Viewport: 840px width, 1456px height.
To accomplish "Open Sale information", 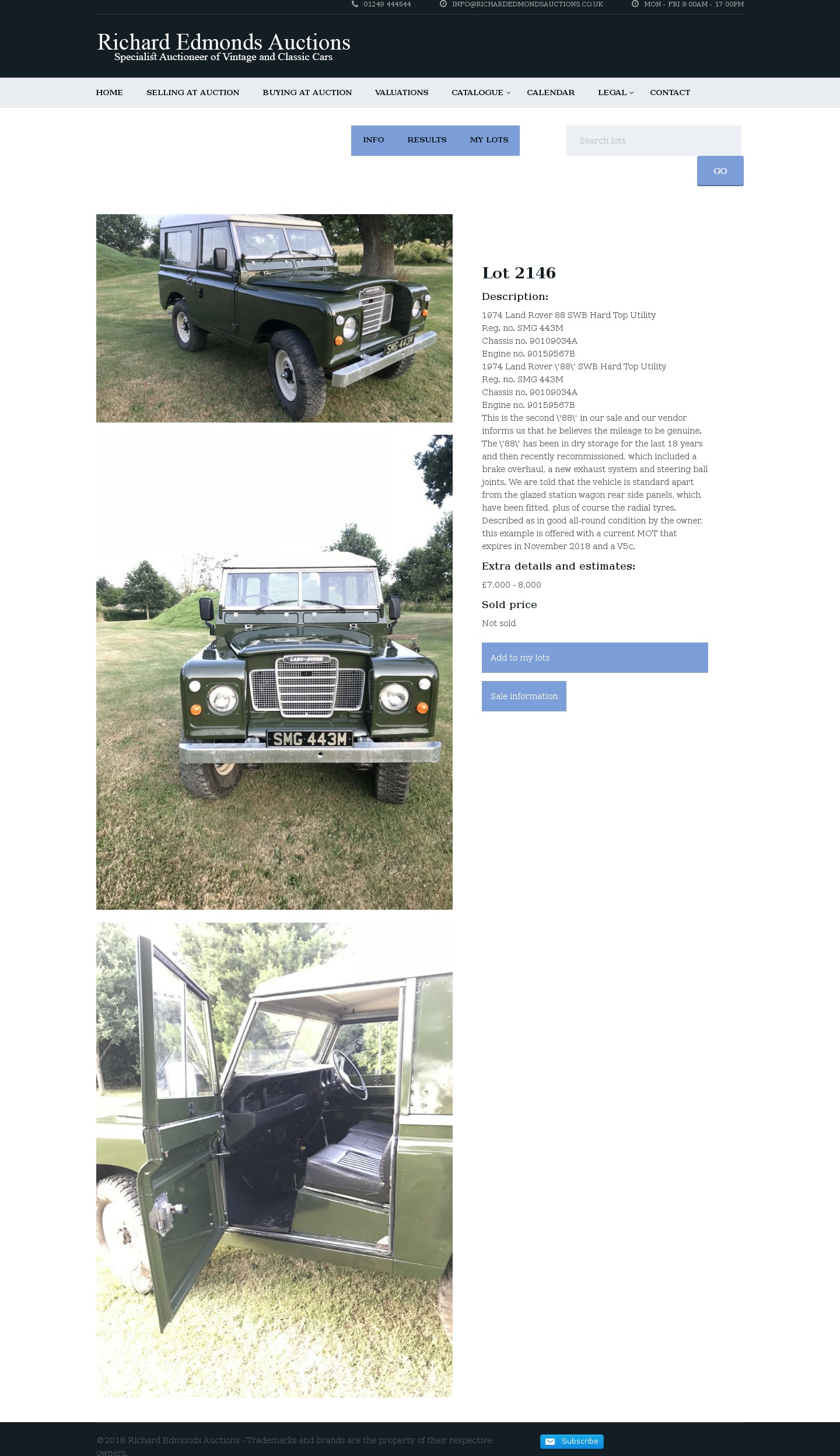I will point(524,696).
